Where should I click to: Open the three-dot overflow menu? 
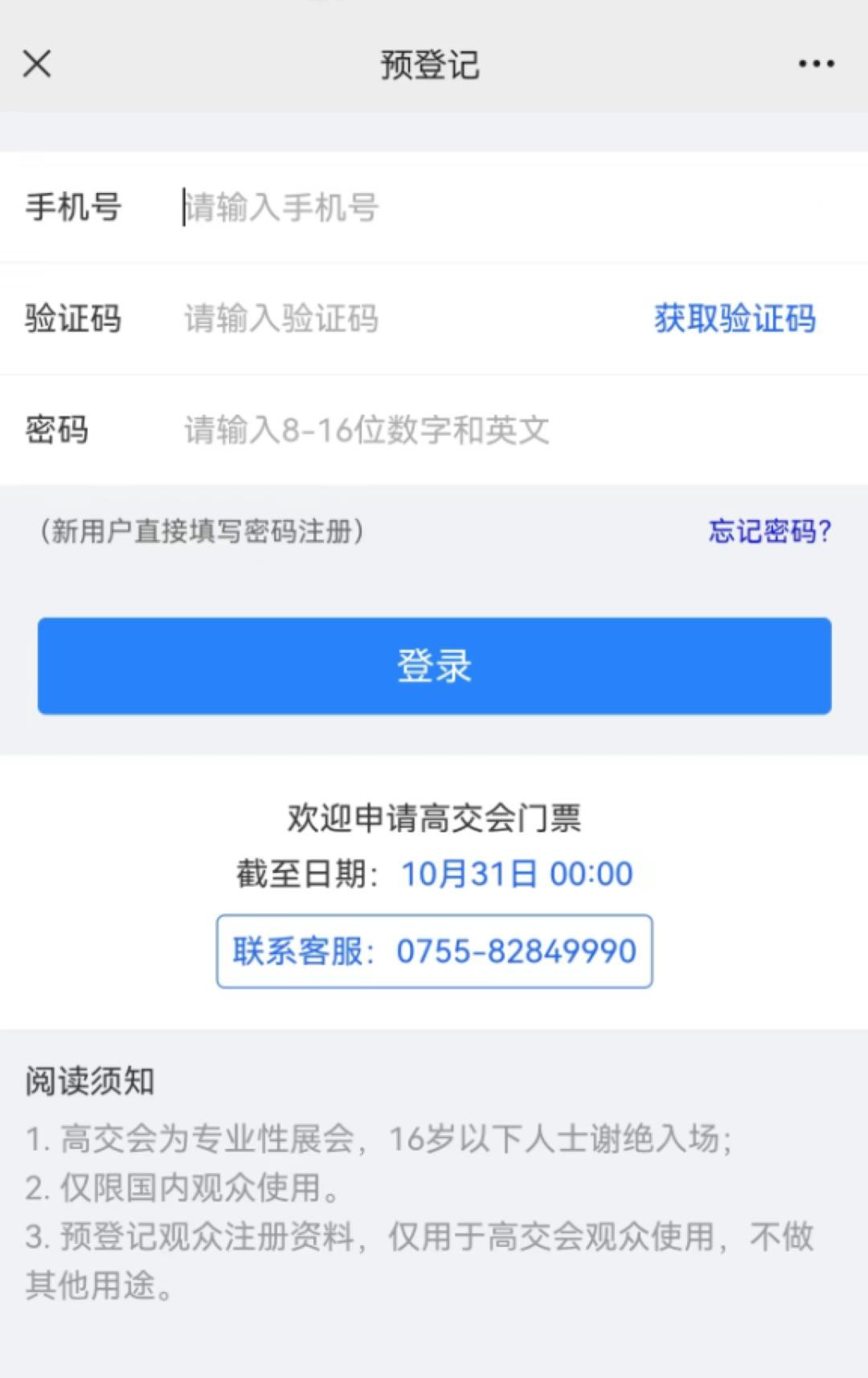click(x=816, y=64)
